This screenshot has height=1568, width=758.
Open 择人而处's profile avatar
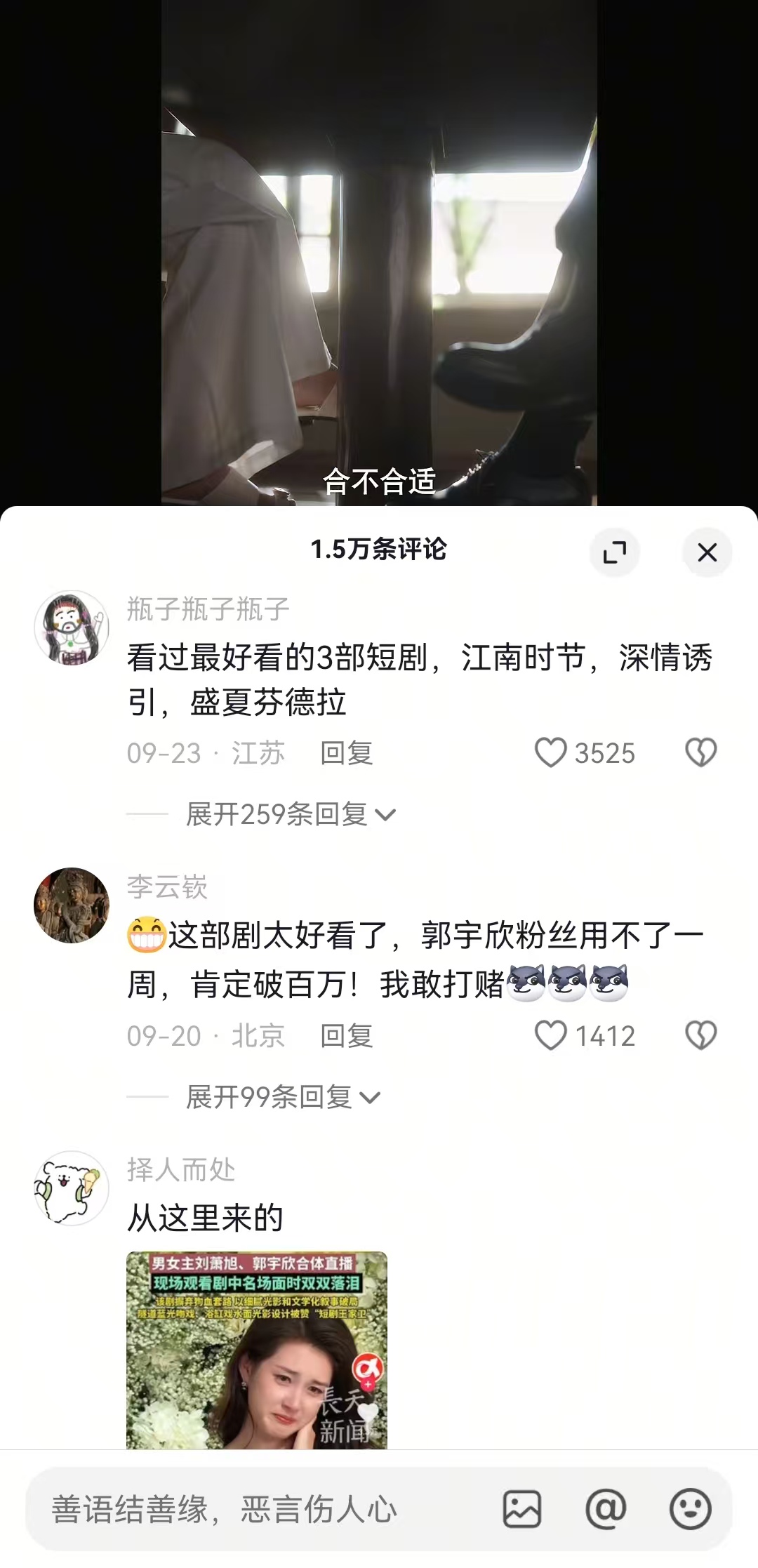(x=72, y=1188)
